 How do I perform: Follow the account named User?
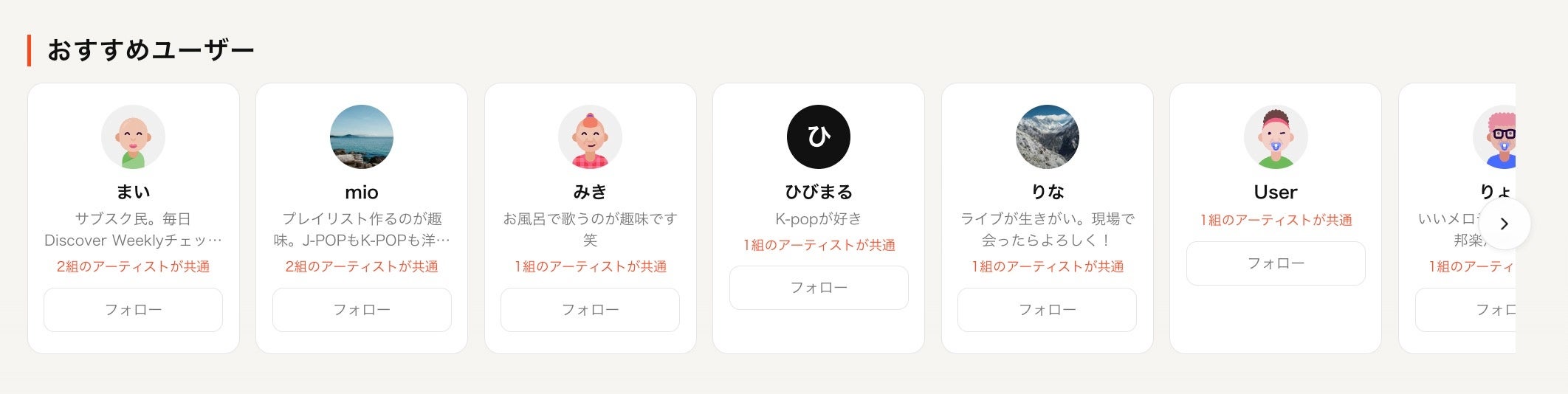pos(1276,263)
